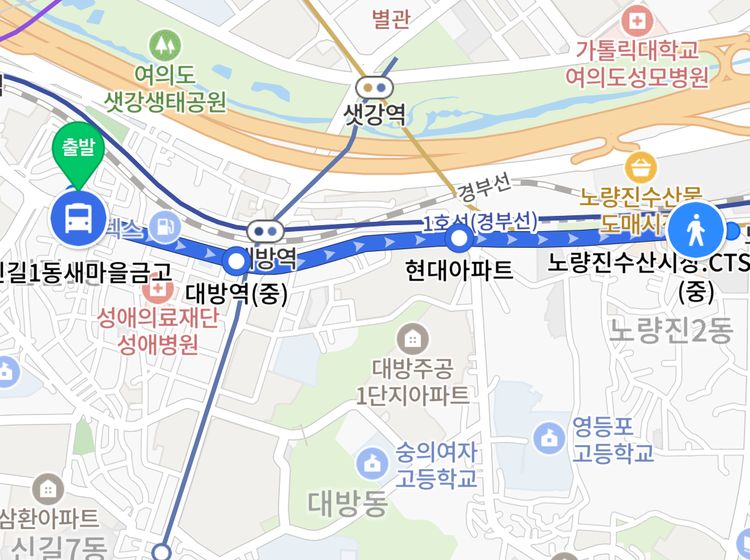This screenshot has width=750, height=560.
Task: Open the 가톨릭대학교 여의도성모병원 hospital marker
Action: (636, 19)
